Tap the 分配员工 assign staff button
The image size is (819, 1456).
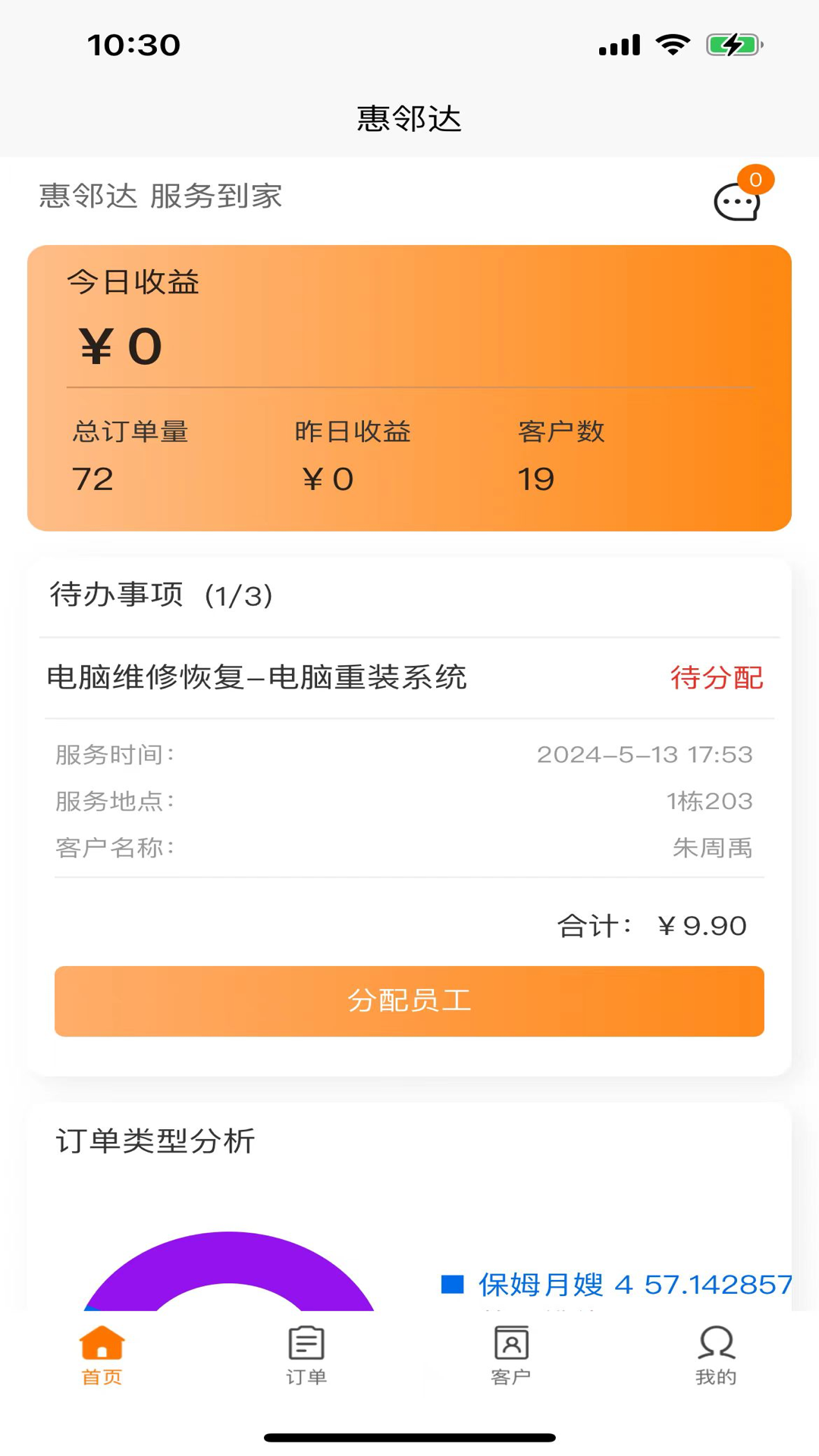click(409, 1001)
